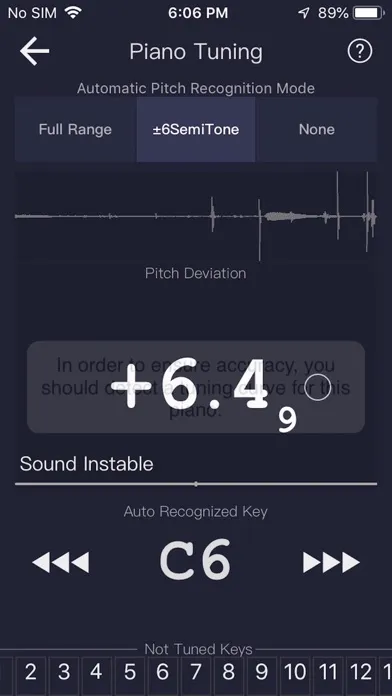The height and width of the screenshot is (696, 392).
Task: Jump to previous key with left arrows
Action: 61,562
